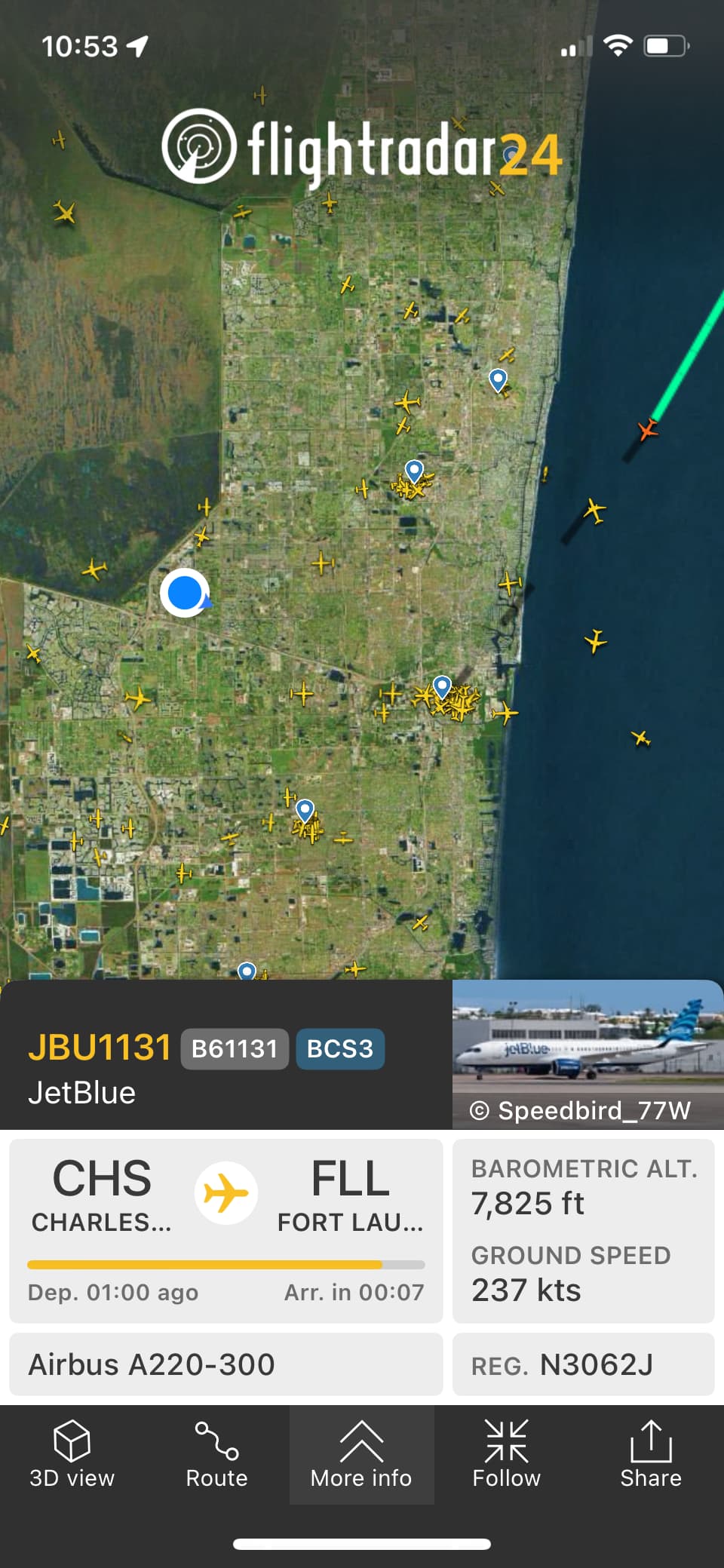Expand More info for JBU1131
Screen dimensions: 724x1568
point(361,1454)
